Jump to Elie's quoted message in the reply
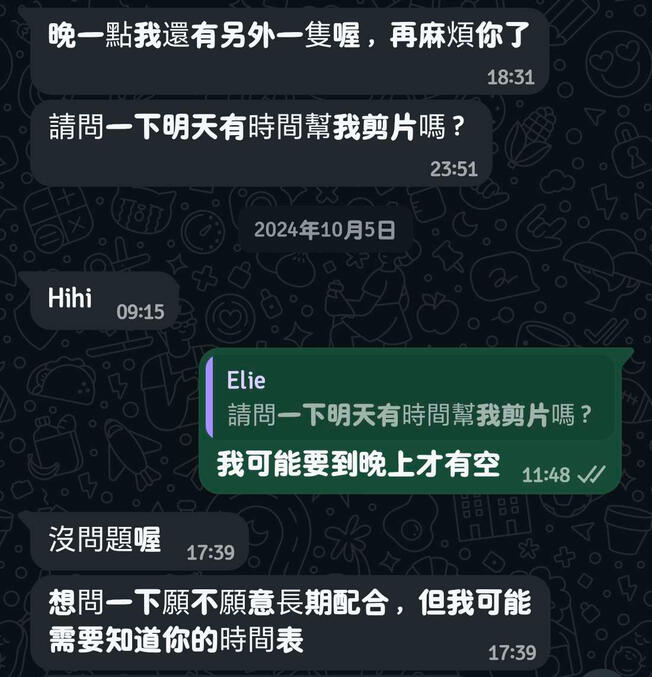The image size is (652, 677). 410,398
